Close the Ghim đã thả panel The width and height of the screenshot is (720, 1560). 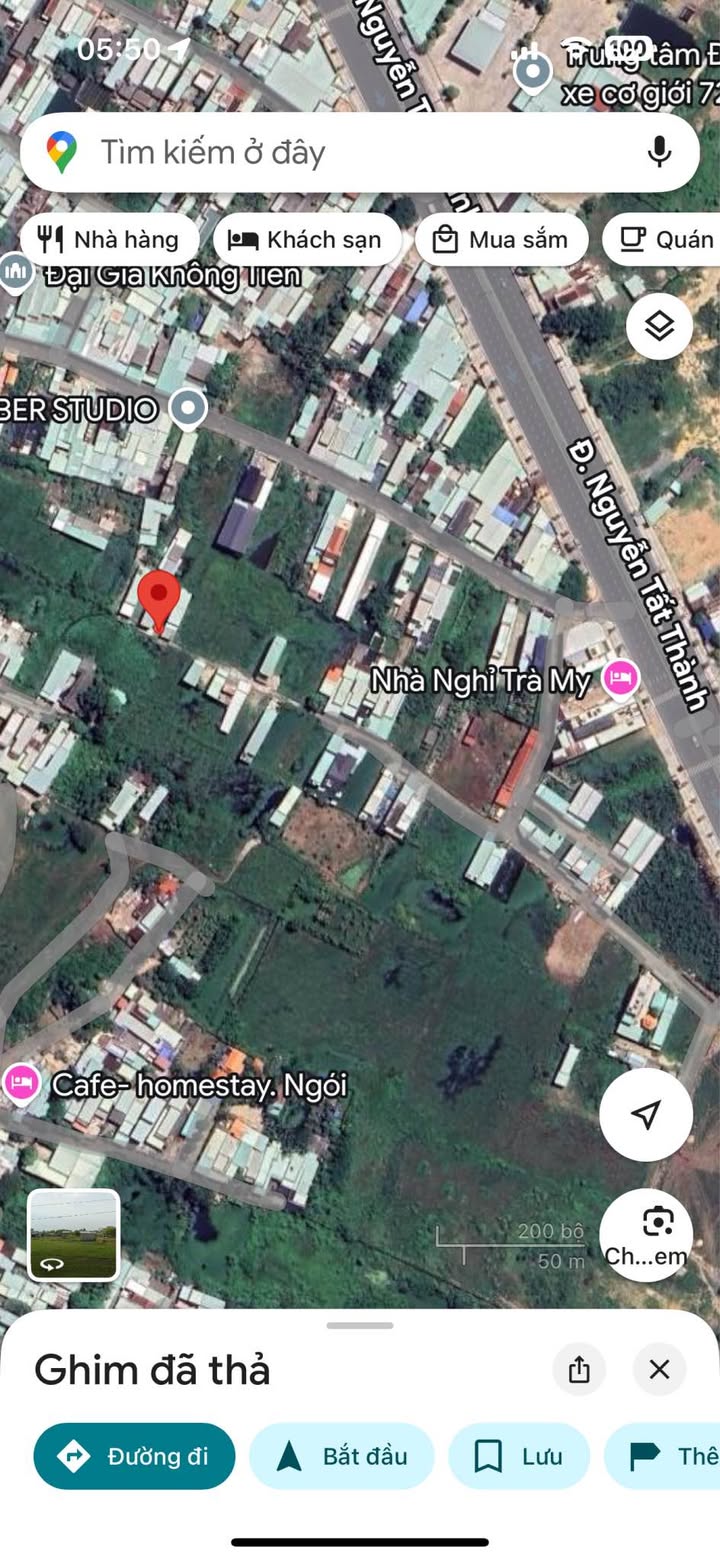click(x=659, y=1369)
